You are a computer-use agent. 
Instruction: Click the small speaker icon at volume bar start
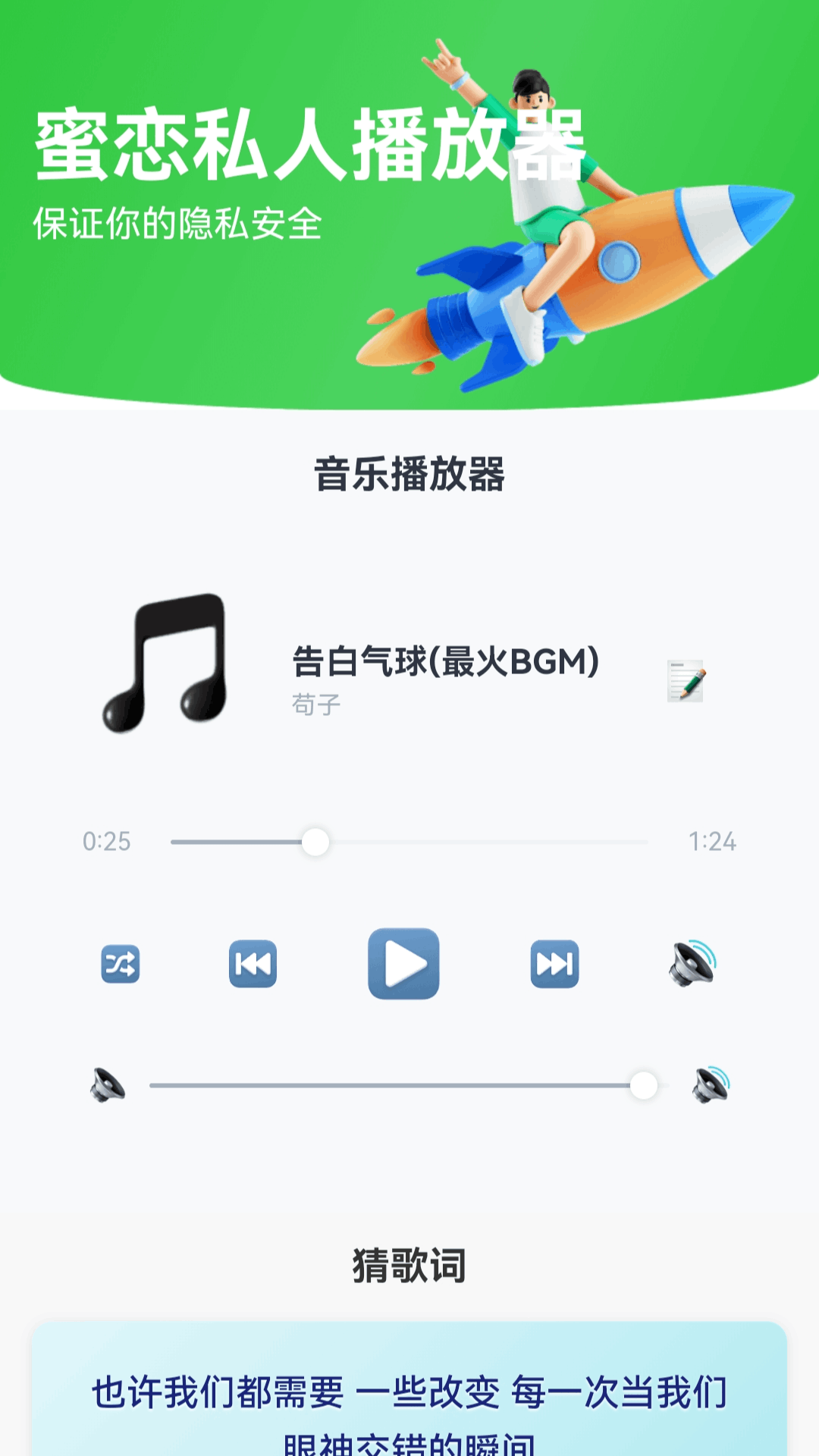[x=106, y=1084]
